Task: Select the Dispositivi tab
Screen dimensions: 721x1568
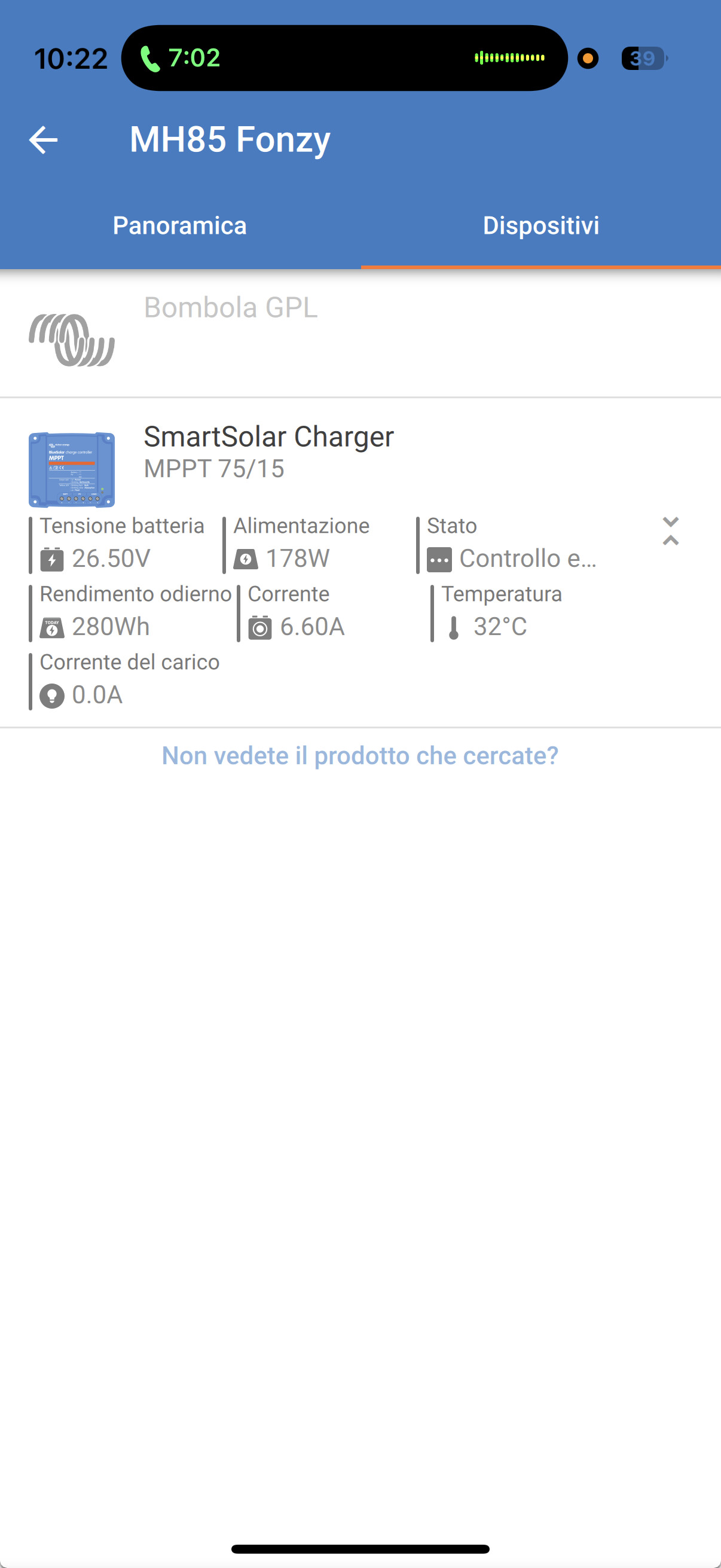Action: click(x=540, y=226)
